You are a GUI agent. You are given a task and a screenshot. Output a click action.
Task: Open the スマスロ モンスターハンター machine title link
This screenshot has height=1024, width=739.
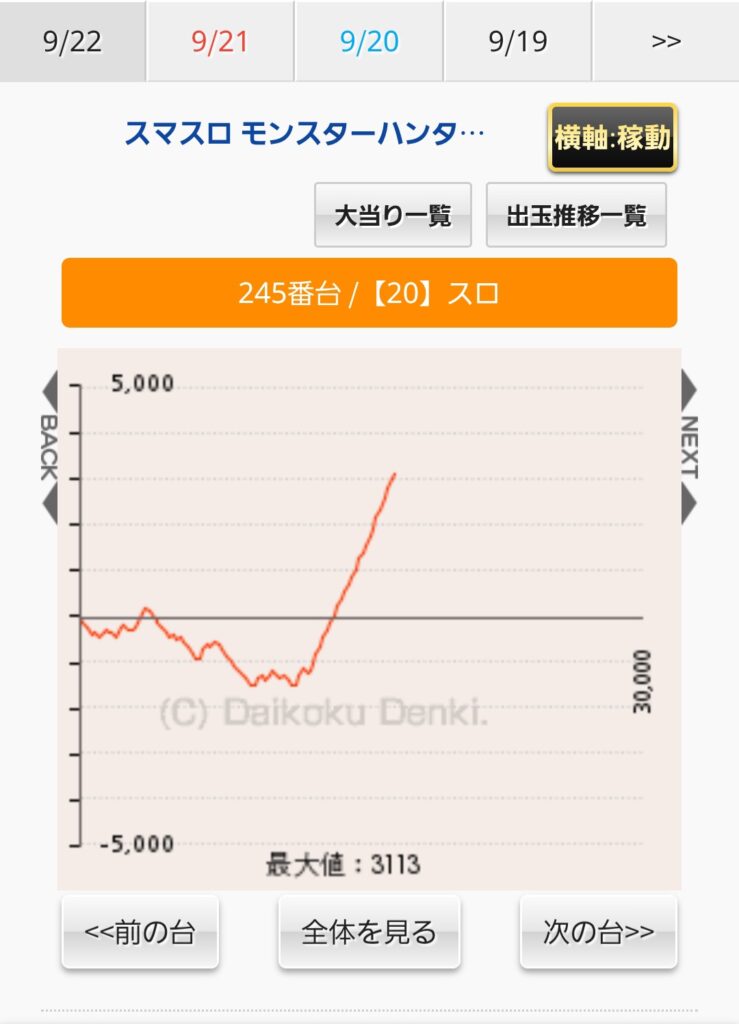point(303,133)
